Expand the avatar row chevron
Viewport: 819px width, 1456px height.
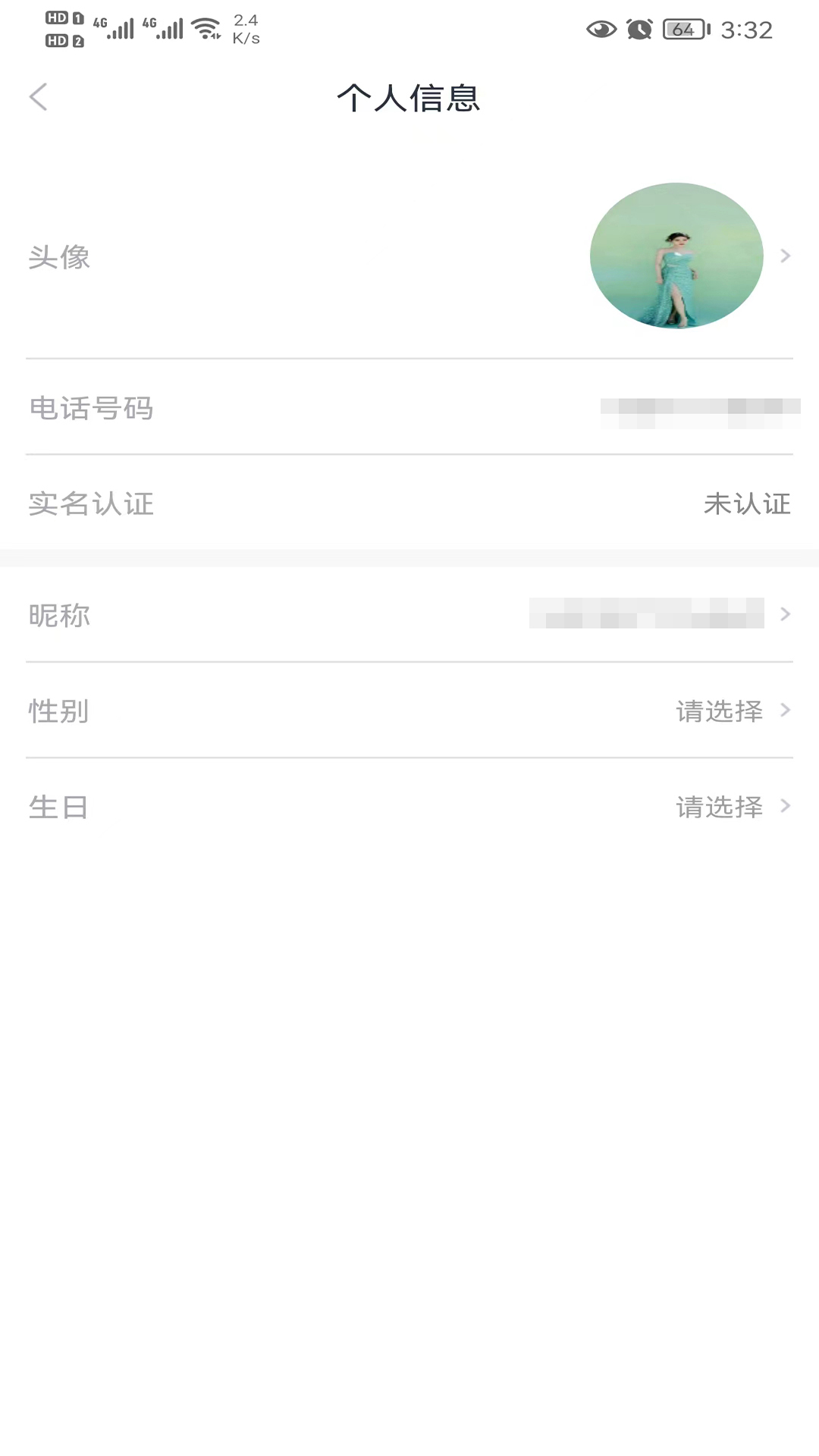click(785, 256)
